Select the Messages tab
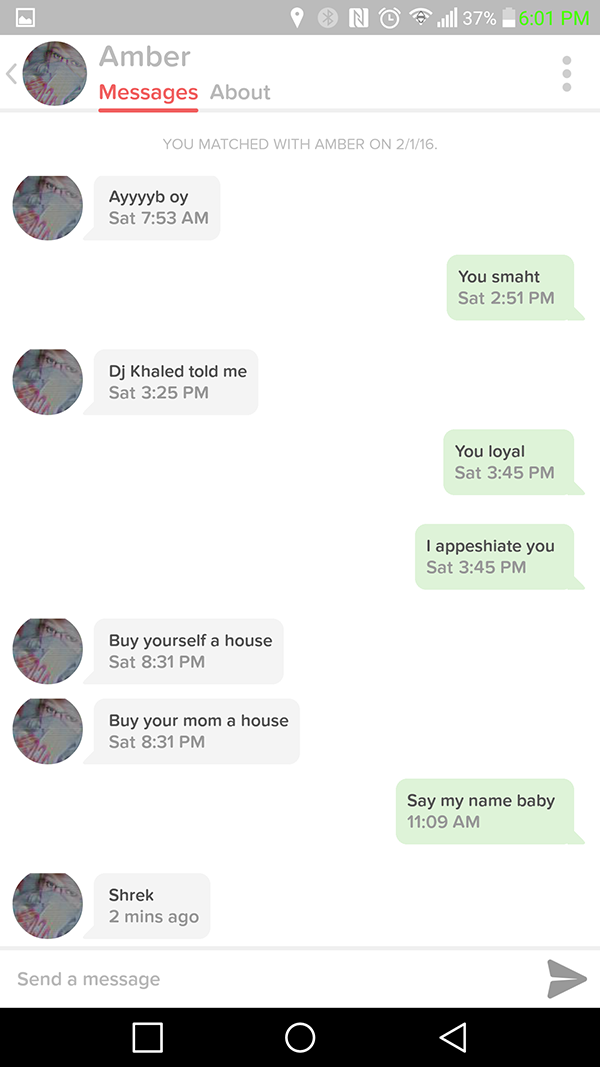 coord(148,92)
